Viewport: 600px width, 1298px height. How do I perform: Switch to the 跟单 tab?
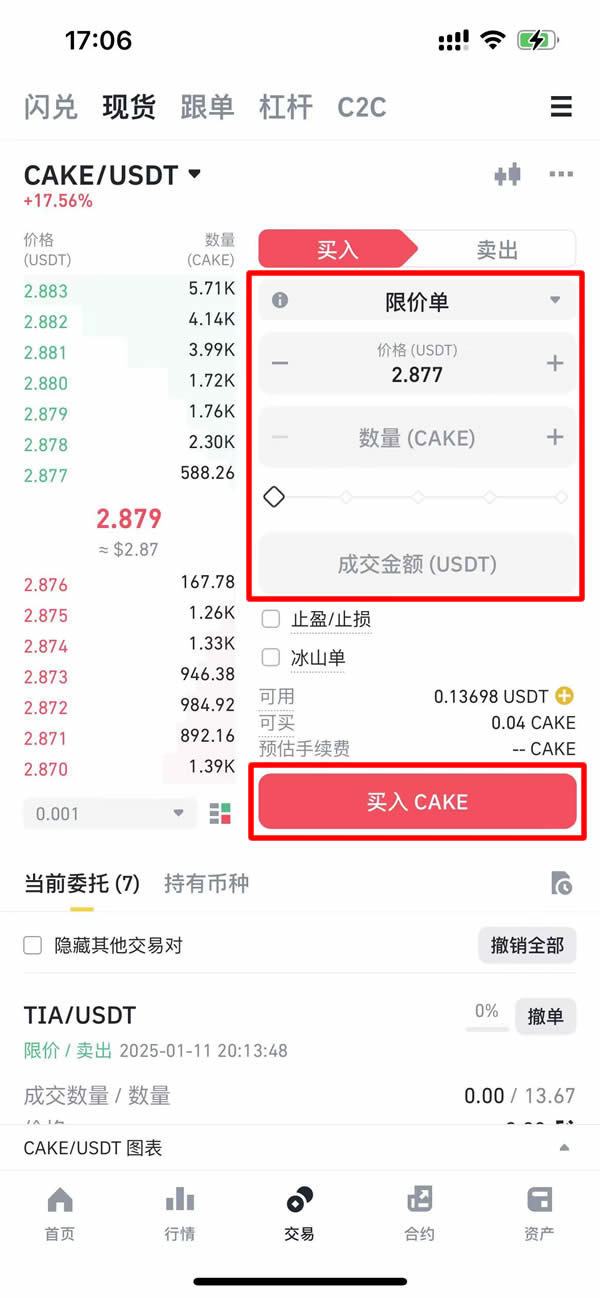(x=207, y=107)
